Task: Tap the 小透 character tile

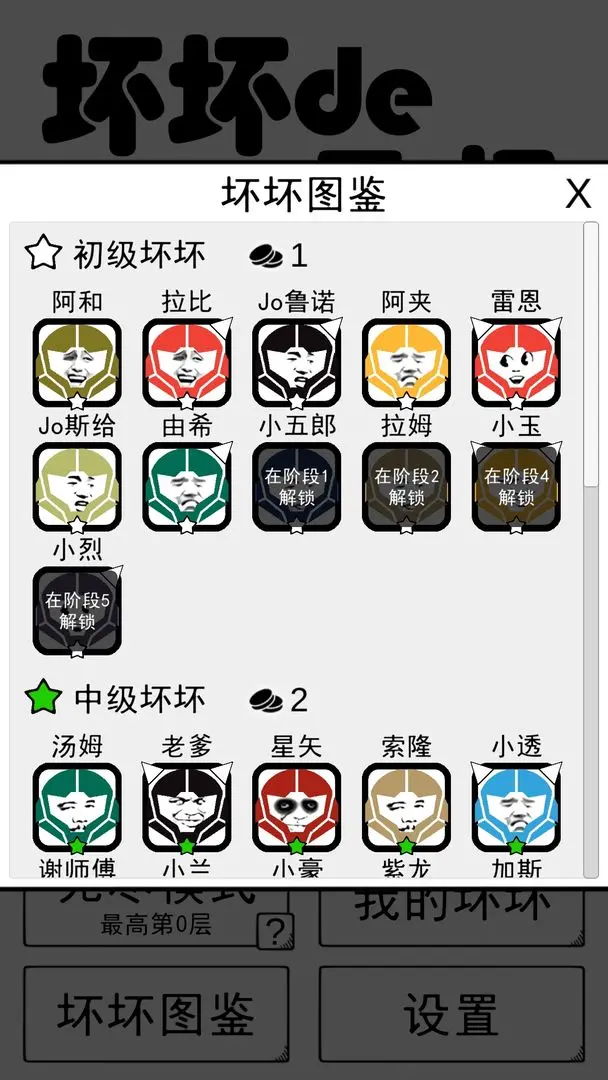Action: coord(516,806)
